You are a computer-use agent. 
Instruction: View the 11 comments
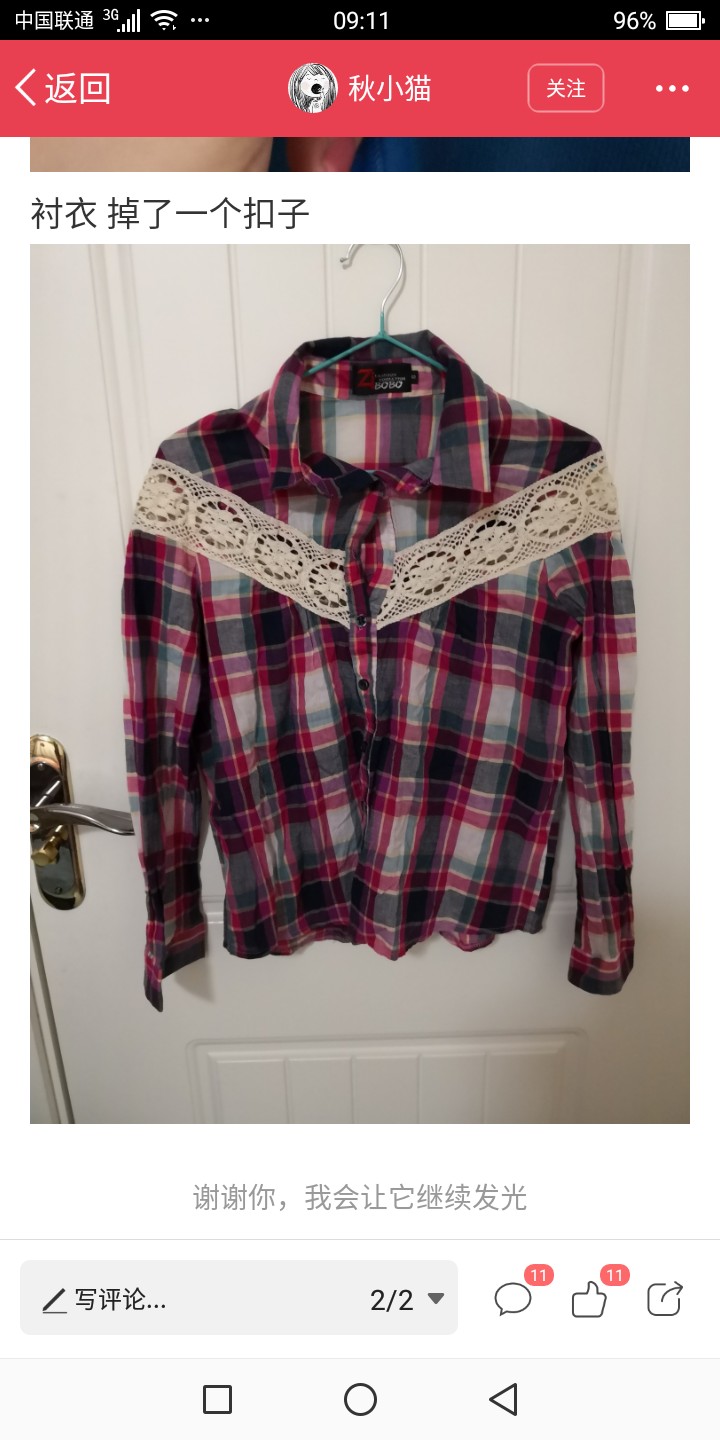point(513,1298)
